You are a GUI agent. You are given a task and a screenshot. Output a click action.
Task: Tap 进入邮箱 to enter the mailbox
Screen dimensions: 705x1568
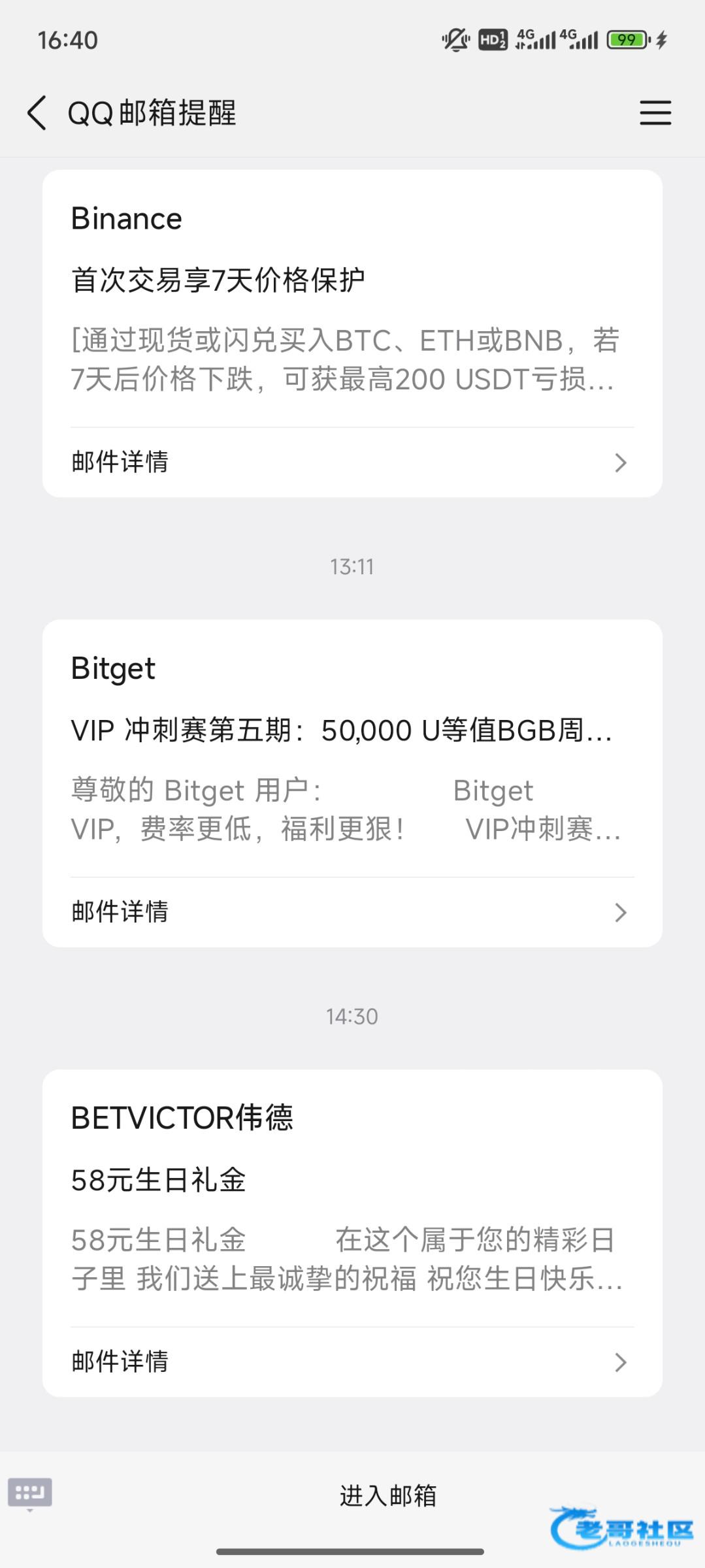pyautogui.click(x=387, y=1495)
